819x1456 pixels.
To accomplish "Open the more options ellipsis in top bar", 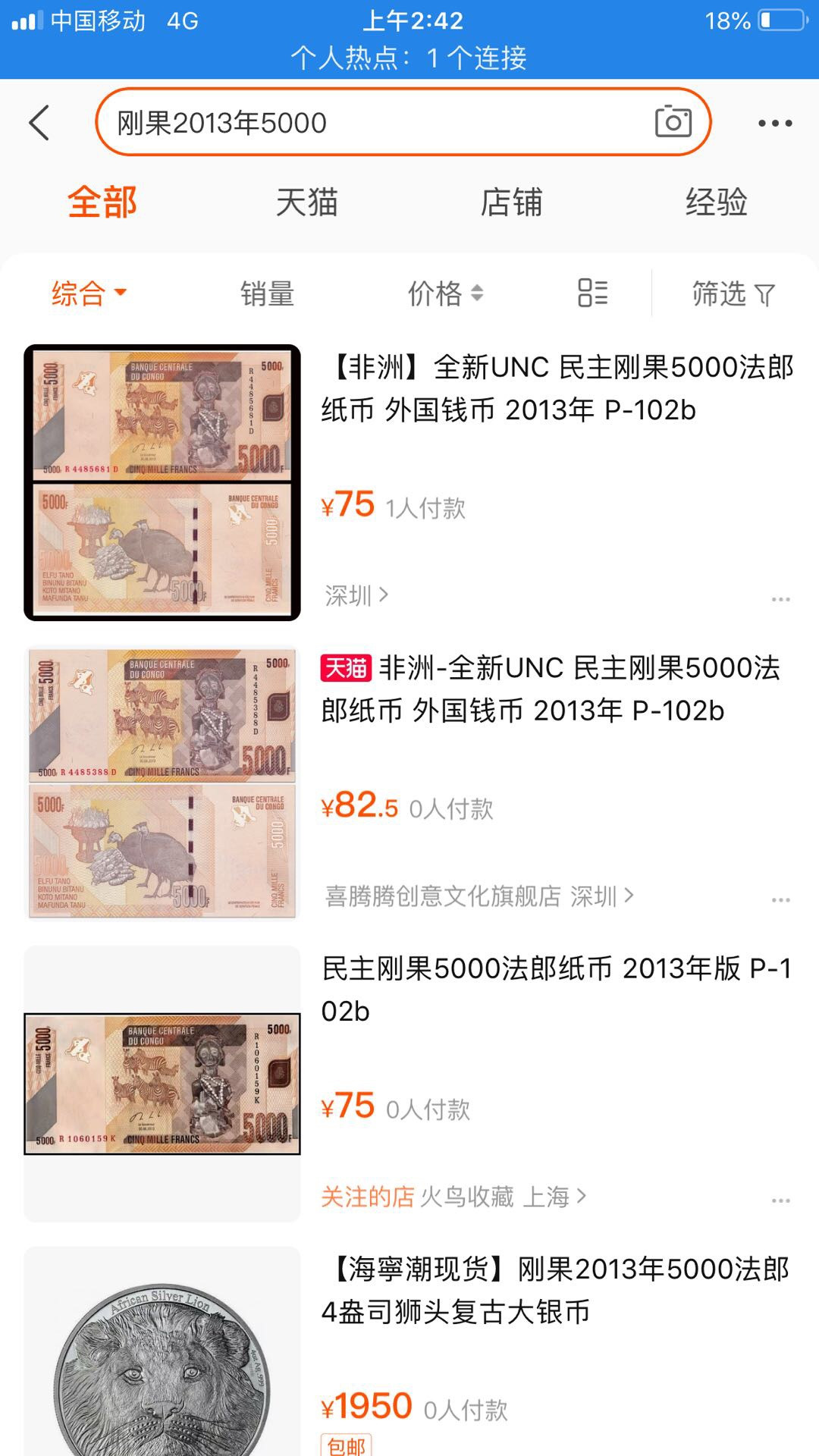I will coord(775,122).
